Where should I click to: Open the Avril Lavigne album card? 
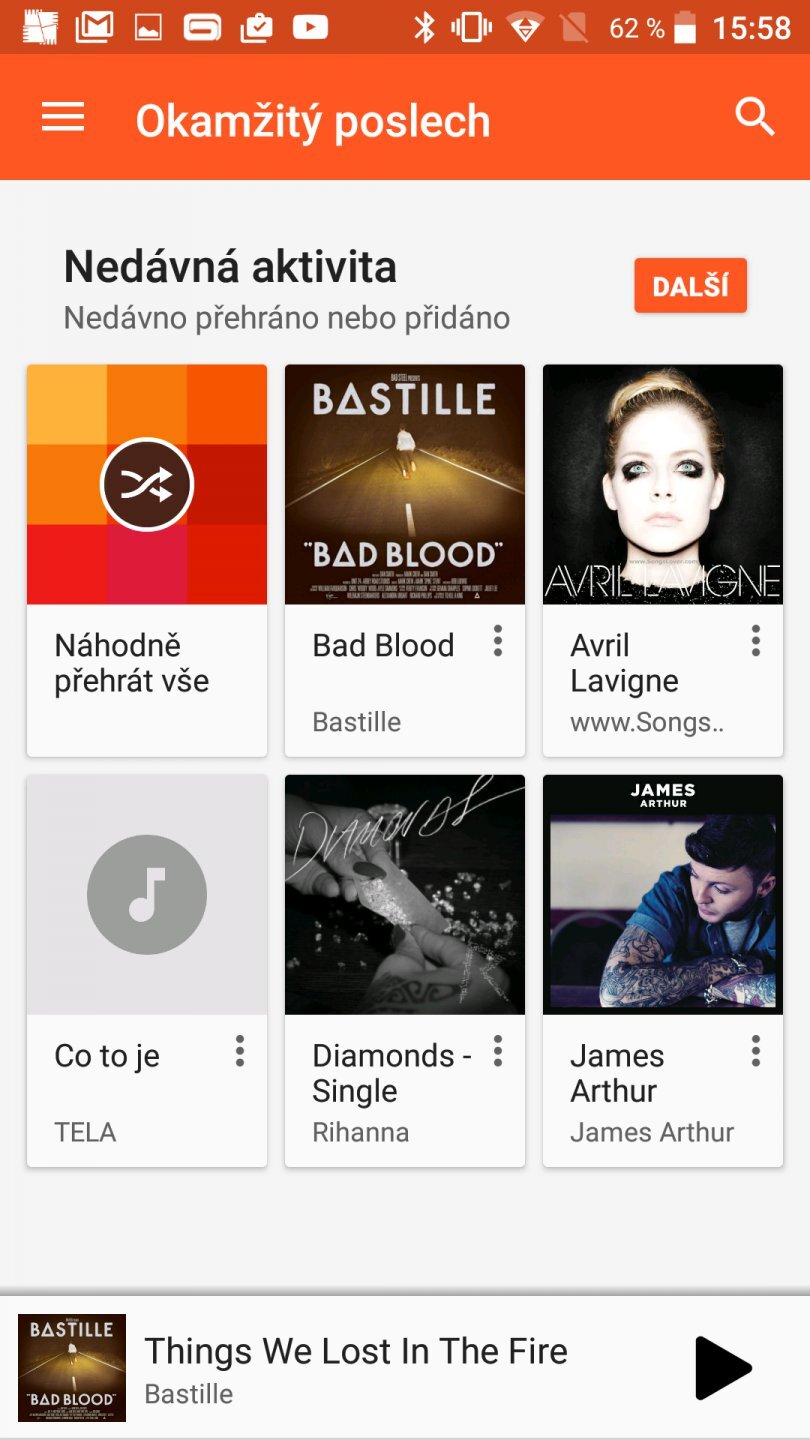[662, 486]
